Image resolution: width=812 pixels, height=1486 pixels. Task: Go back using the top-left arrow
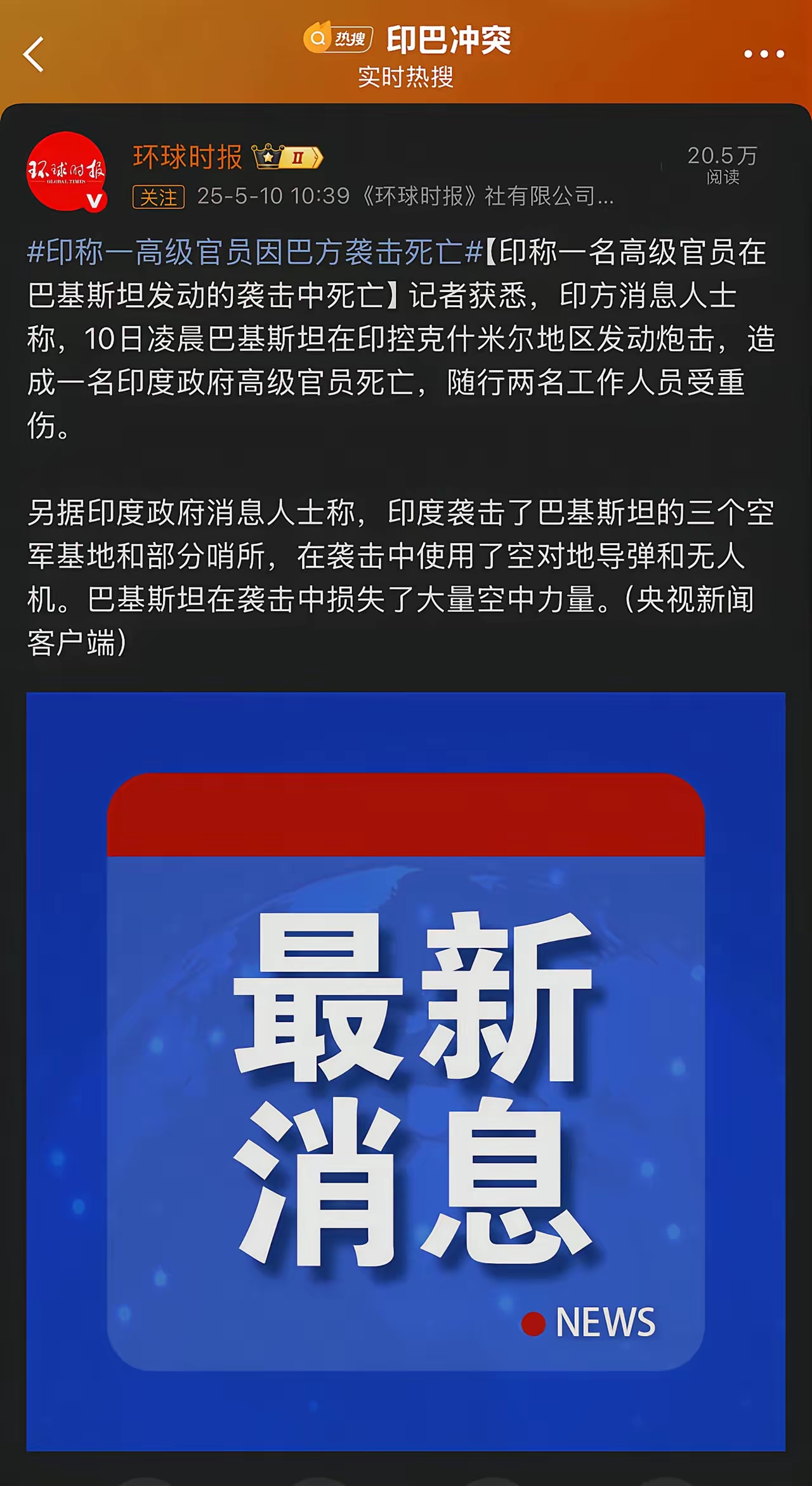click(x=34, y=55)
